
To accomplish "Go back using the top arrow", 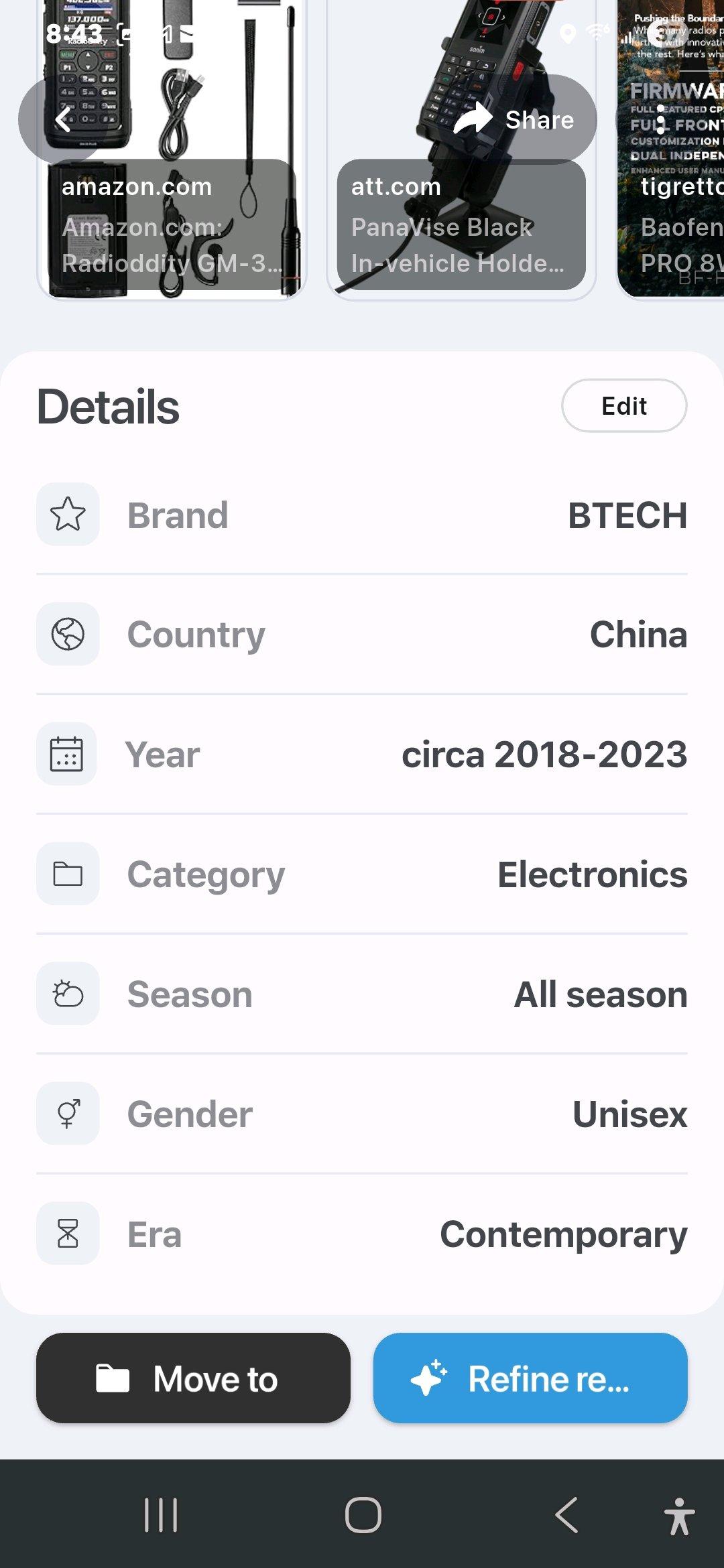I will [64, 120].
